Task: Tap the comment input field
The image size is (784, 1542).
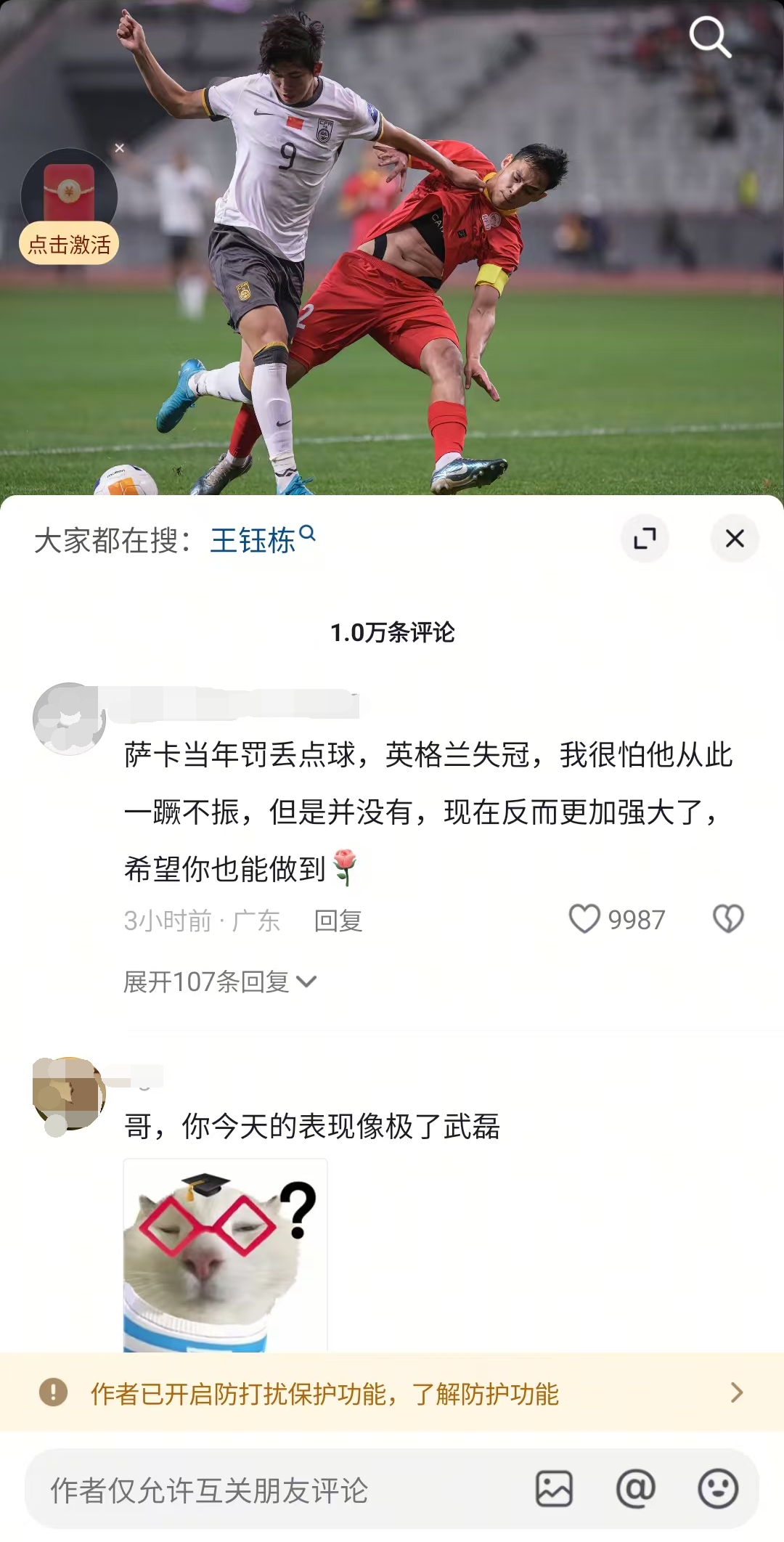Action: 276,1490
